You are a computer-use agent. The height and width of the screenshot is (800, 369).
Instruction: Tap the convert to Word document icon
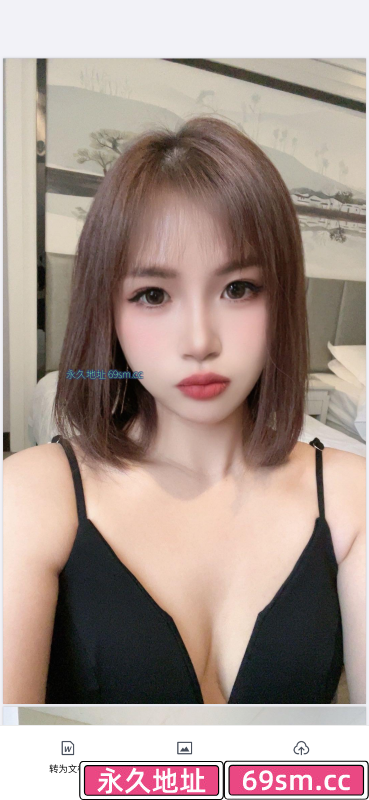pyautogui.click(x=67, y=748)
